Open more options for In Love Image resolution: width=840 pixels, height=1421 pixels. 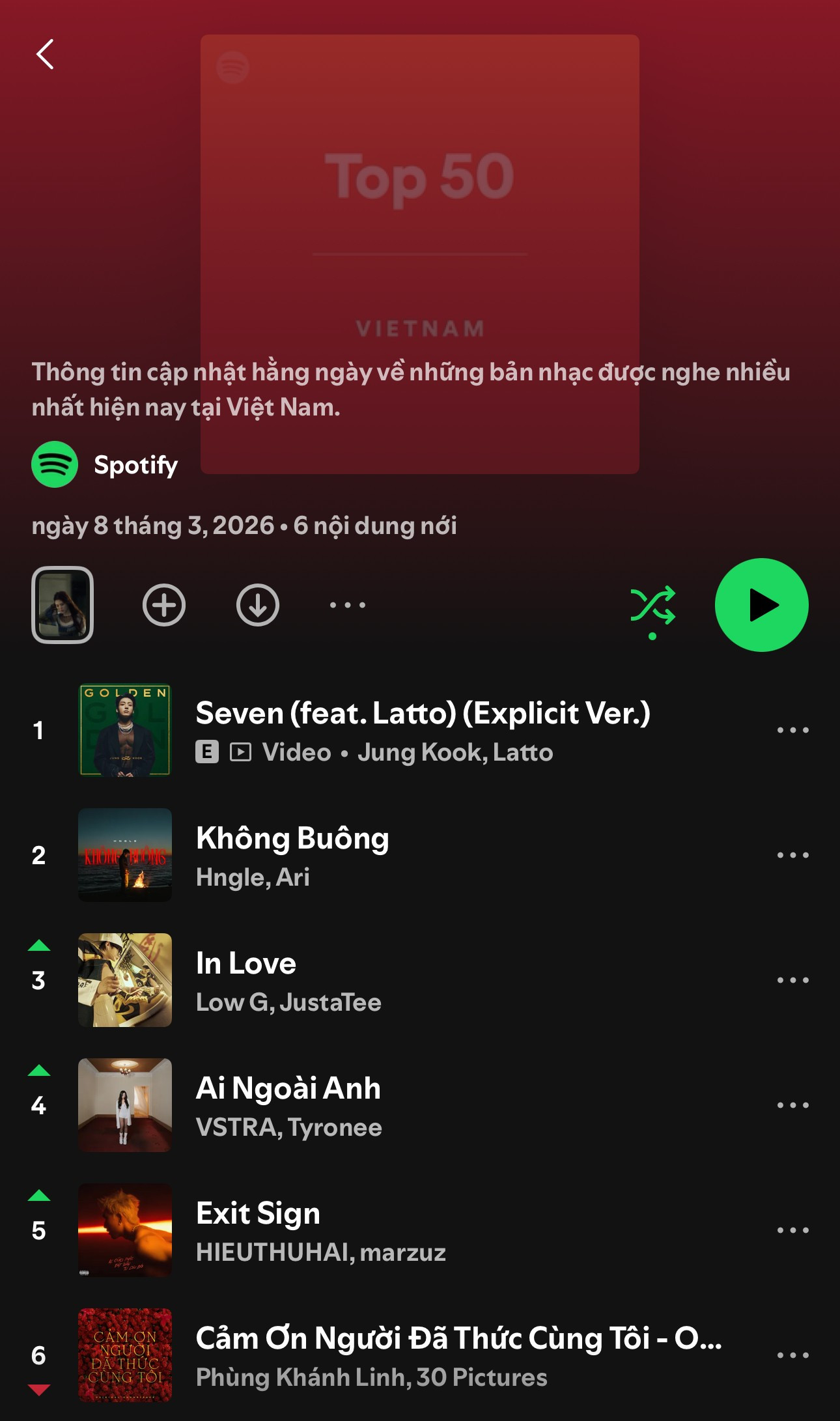tap(792, 980)
